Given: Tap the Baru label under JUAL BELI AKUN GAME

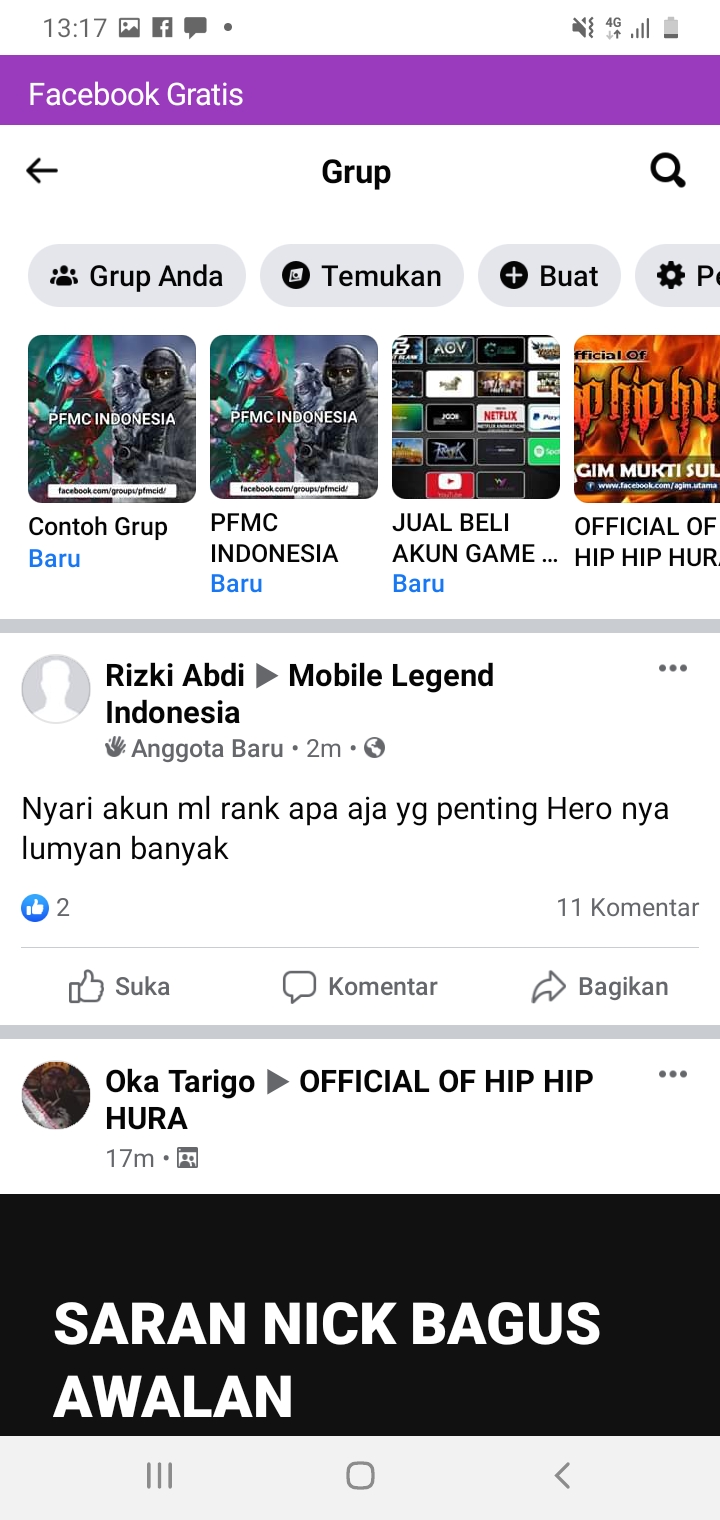Looking at the screenshot, I should (418, 583).
